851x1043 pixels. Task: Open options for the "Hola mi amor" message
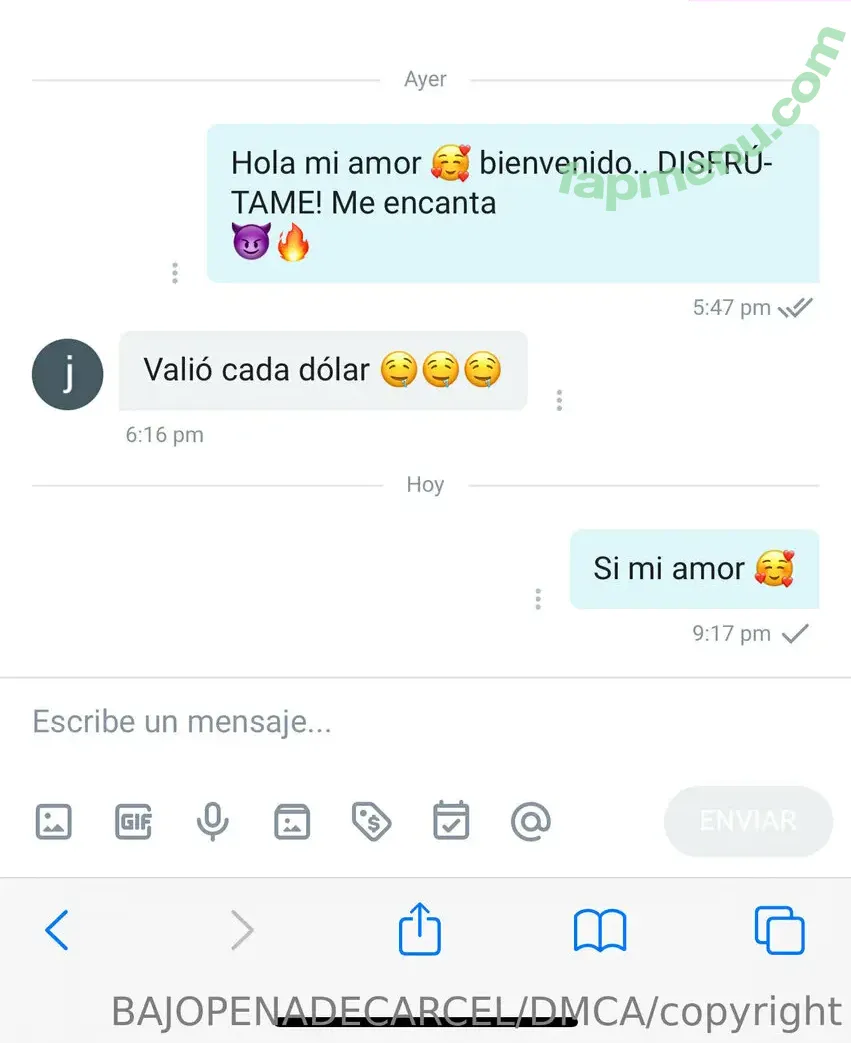175,272
